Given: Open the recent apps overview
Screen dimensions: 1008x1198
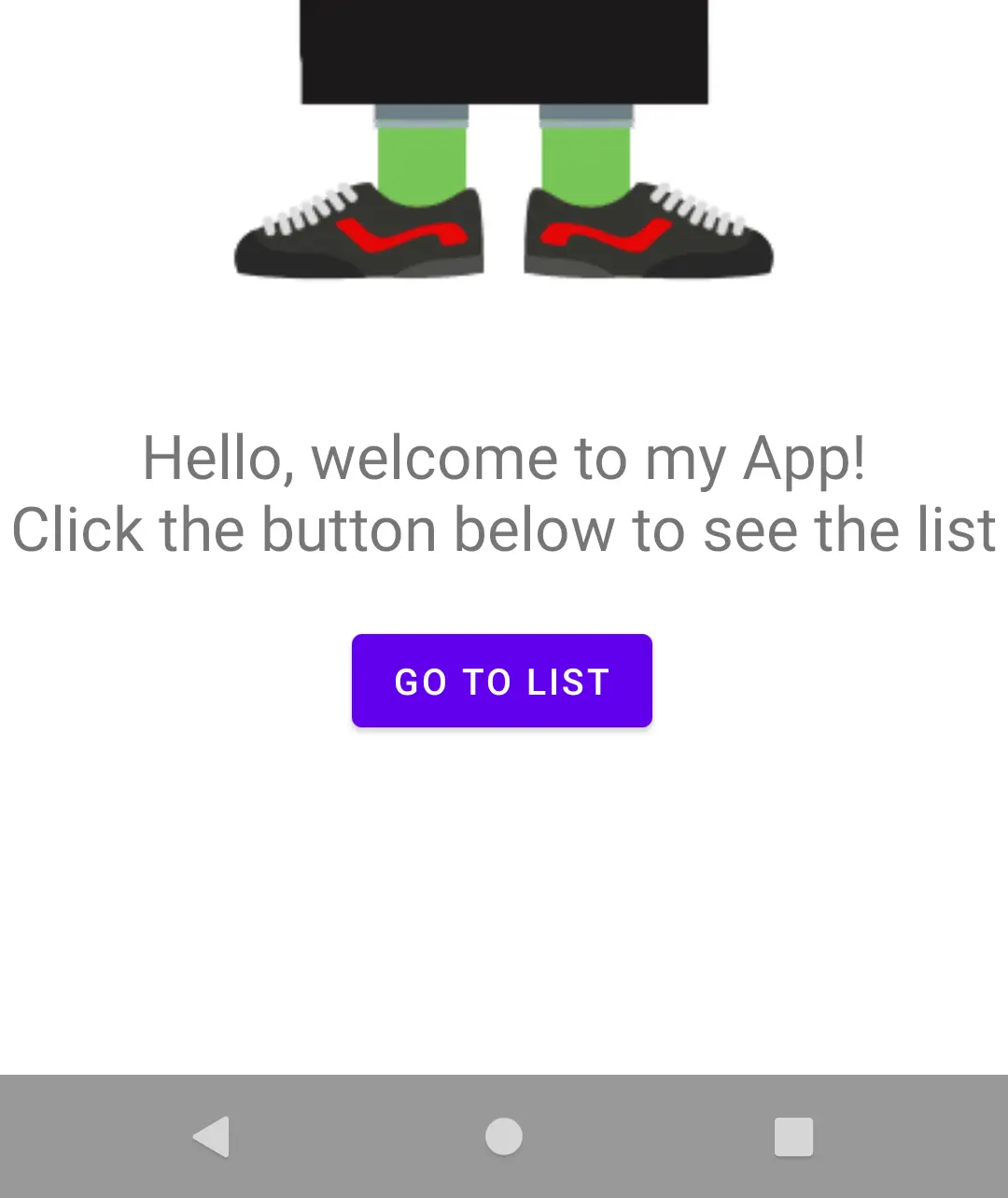Looking at the screenshot, I should [793, 1136].
